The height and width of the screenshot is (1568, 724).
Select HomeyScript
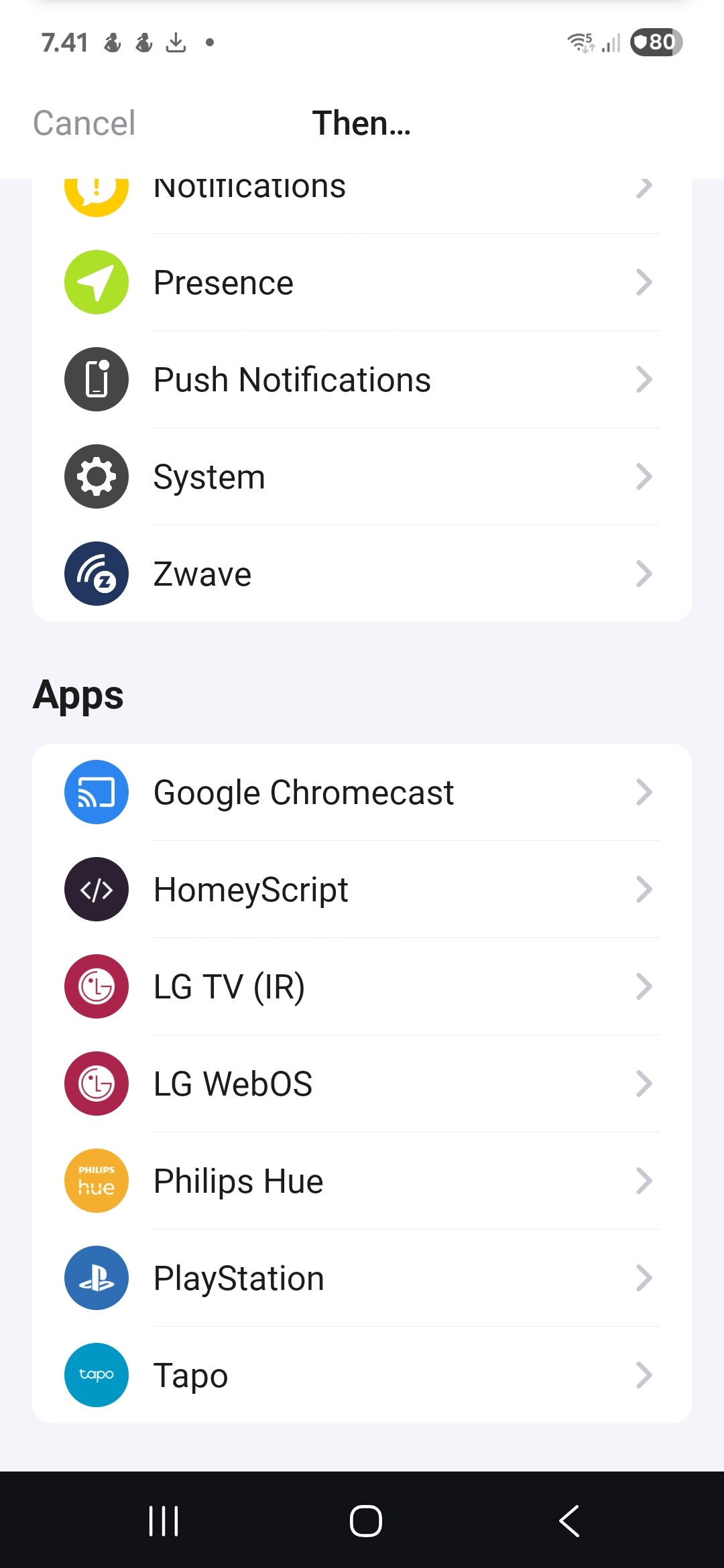(x=361, y=889)
